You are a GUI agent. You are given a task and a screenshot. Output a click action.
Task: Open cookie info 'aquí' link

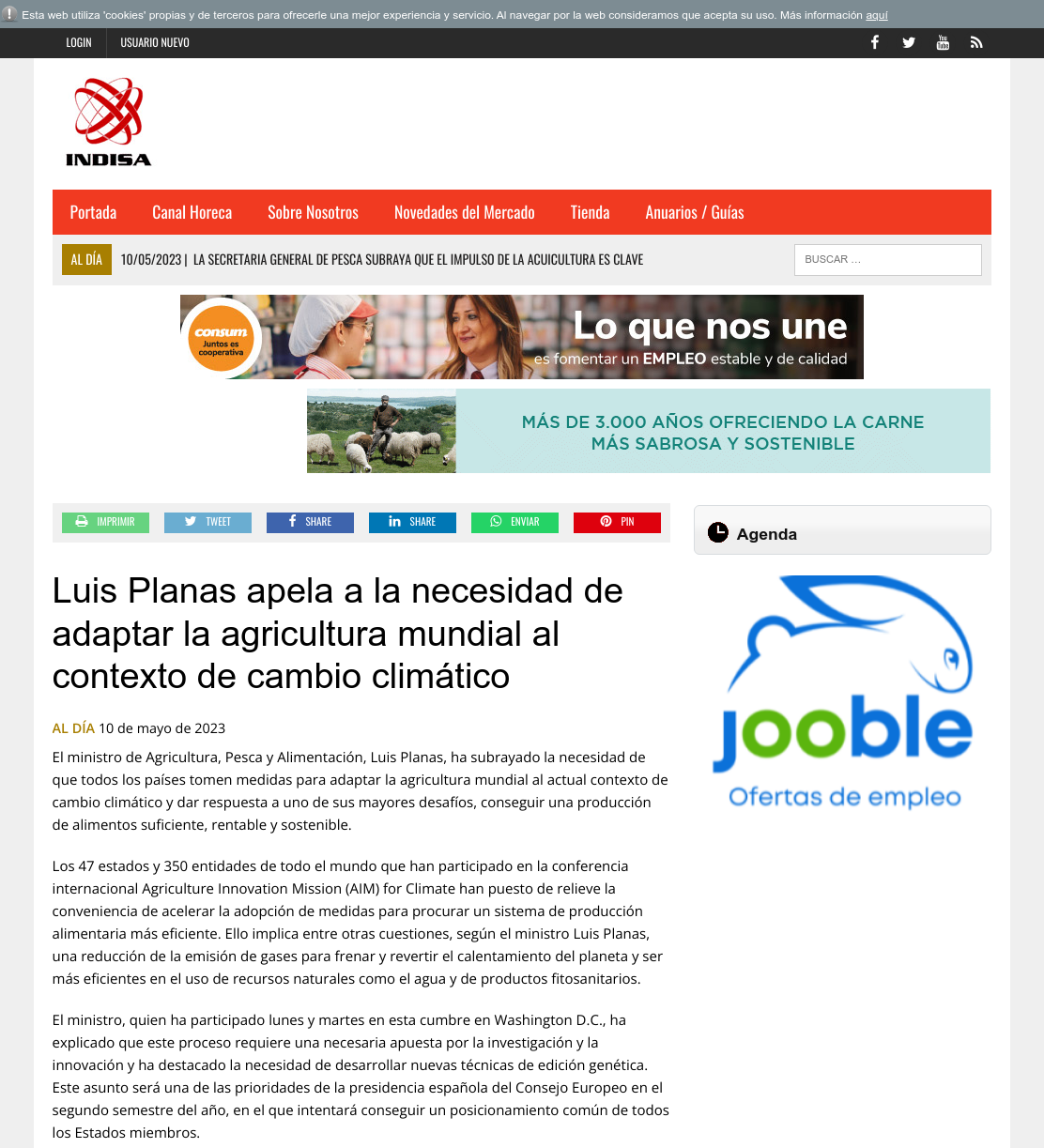877,15
